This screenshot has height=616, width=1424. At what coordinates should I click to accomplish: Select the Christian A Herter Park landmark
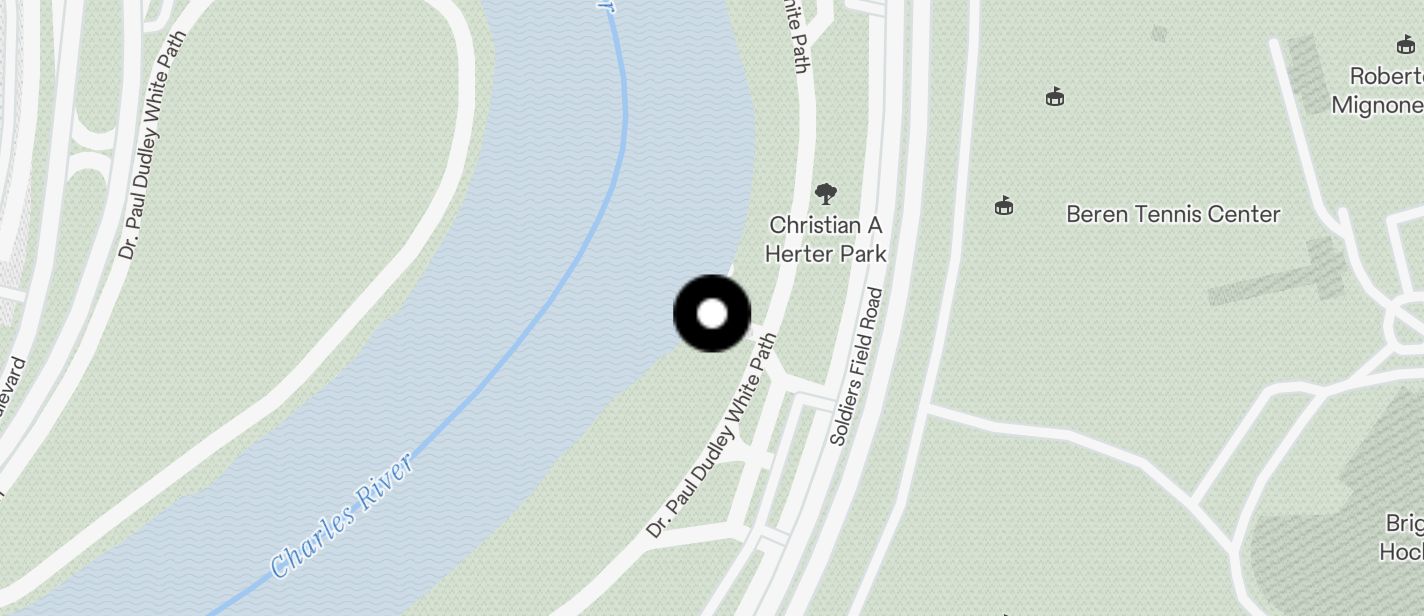(x=825, y=193)
